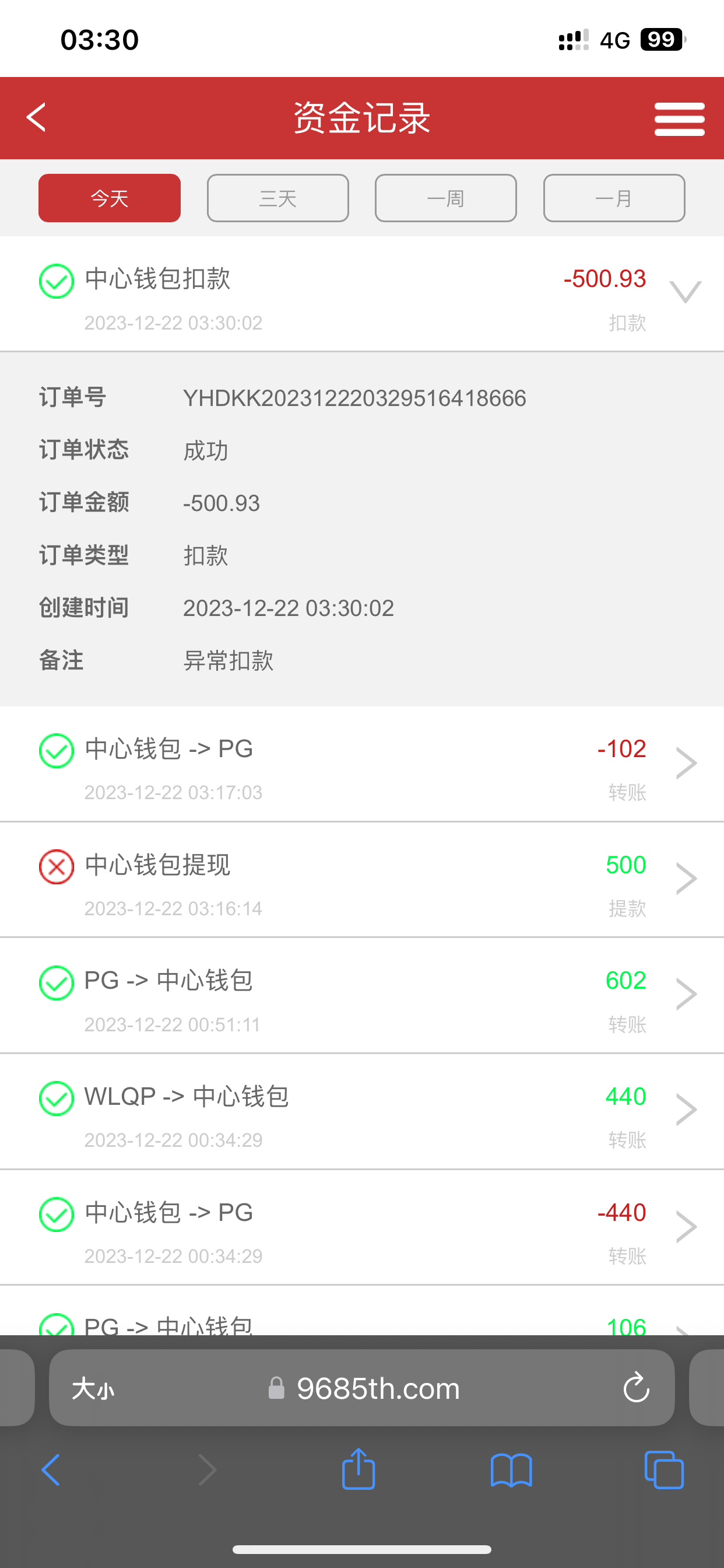Tap the red failure icon beside 中心钱包提现
Screen dimensions: 724x1568
click(x=56, y=867)
